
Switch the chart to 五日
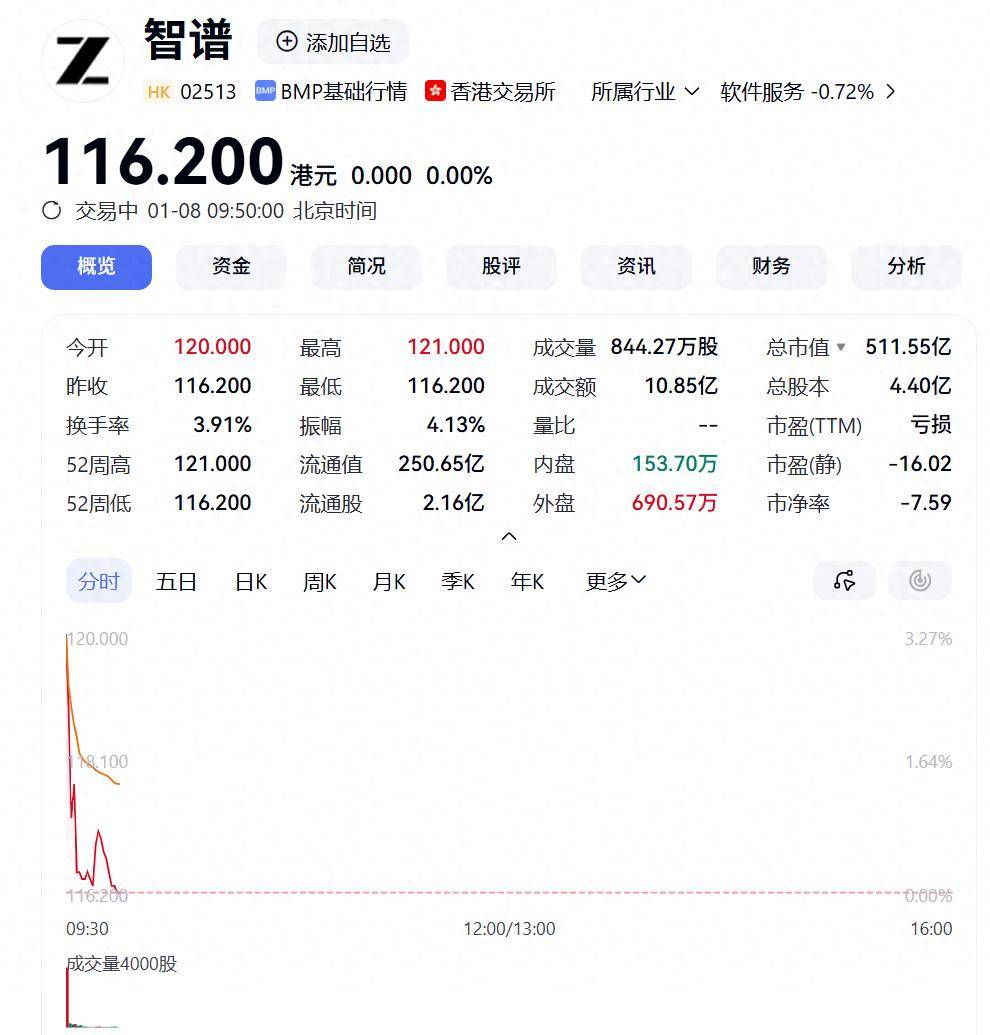pyautogui.click(x=176, y=581)
